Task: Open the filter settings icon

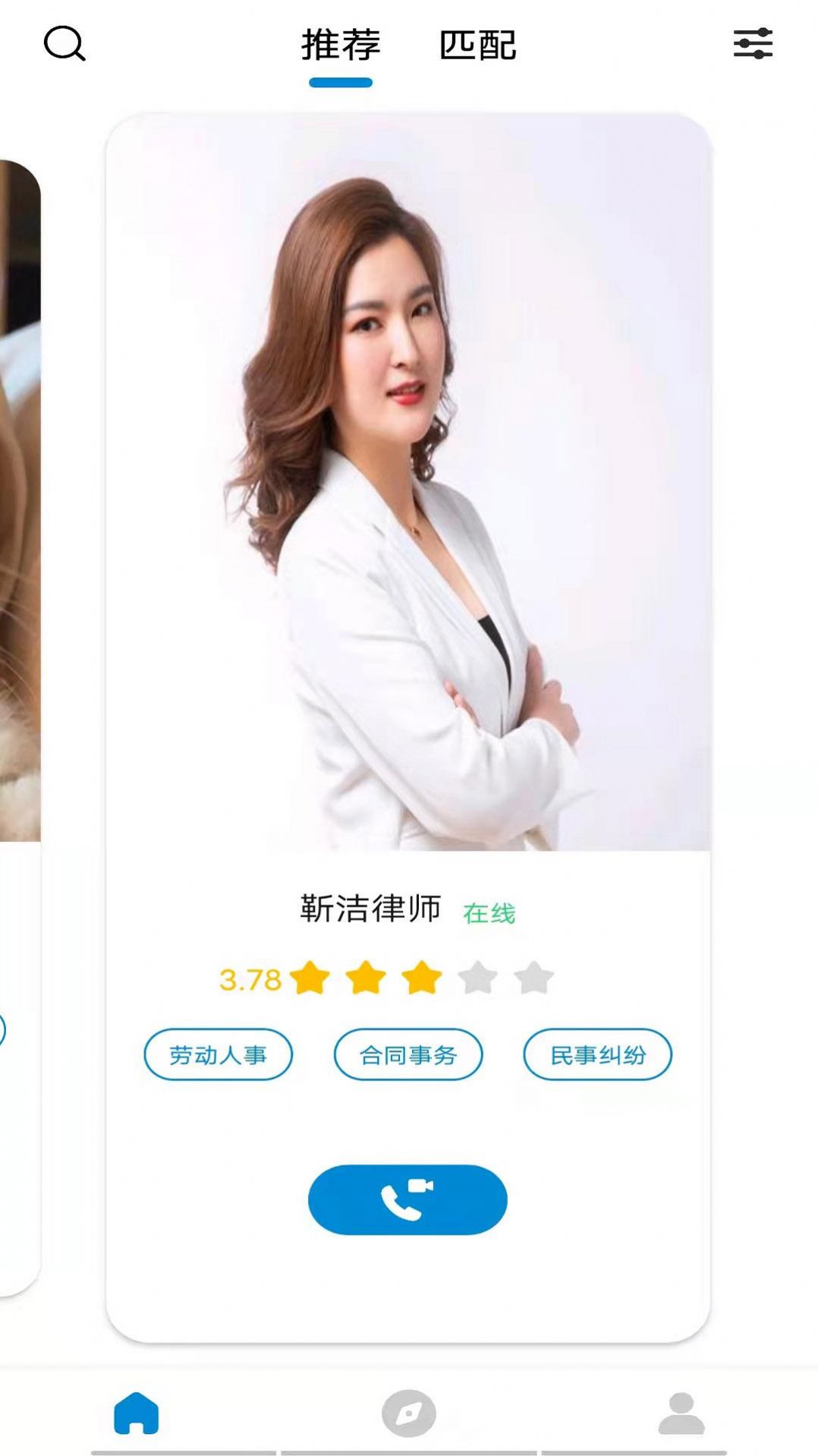Action: pyautogui.click(x=752, y=43)
